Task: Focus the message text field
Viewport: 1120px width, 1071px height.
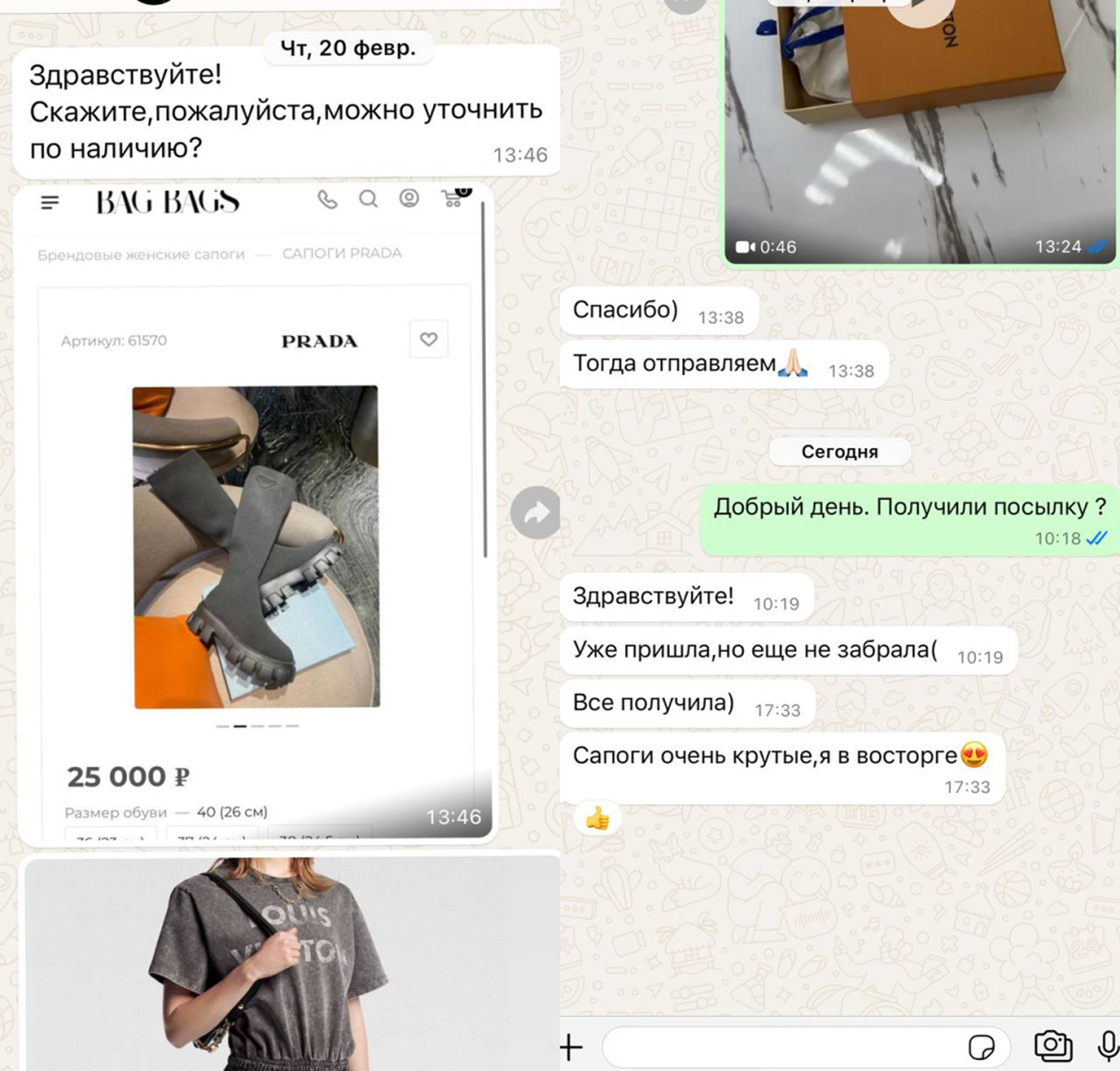Action: pos(782,1047)
